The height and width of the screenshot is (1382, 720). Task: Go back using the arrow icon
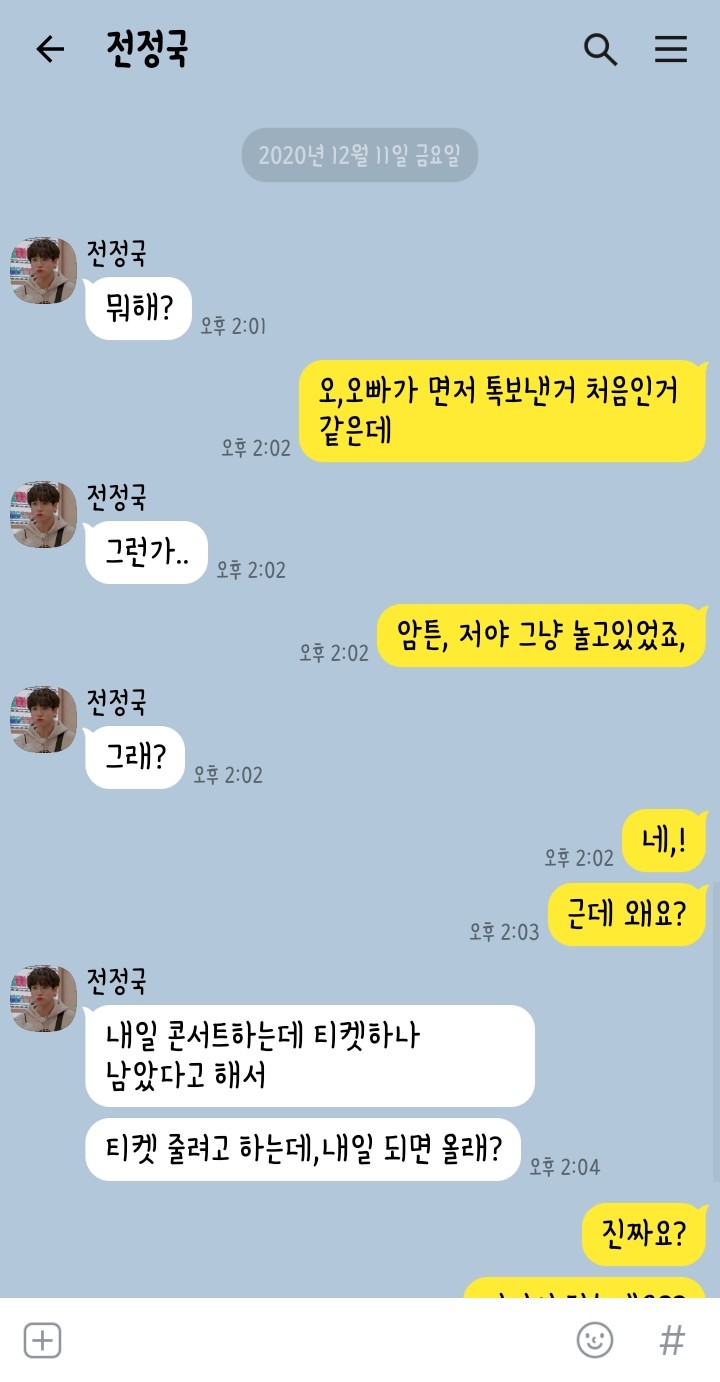(x=50, y=50)
